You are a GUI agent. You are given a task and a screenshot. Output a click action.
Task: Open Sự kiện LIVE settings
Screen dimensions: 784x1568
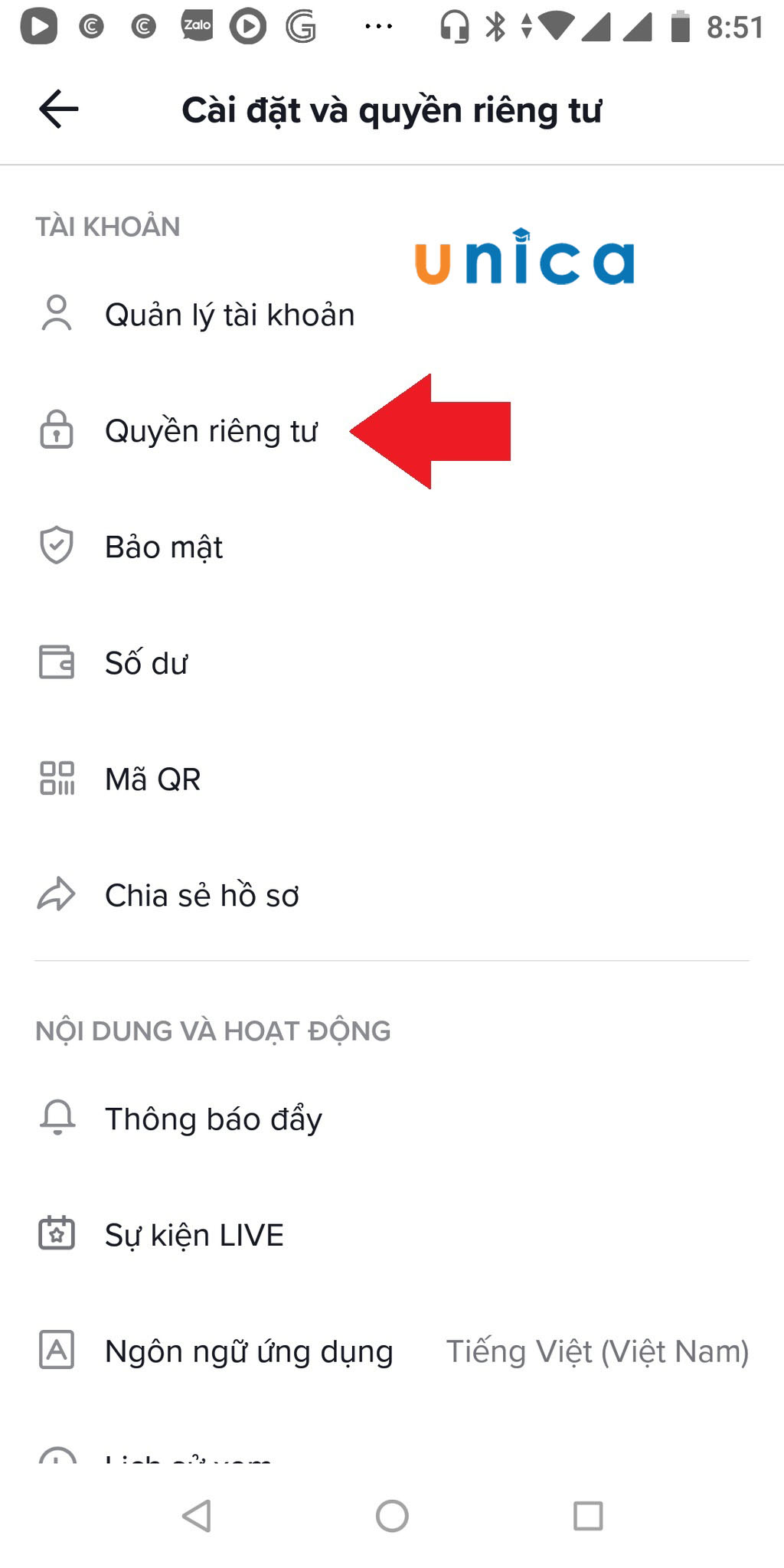(194, 1233)
